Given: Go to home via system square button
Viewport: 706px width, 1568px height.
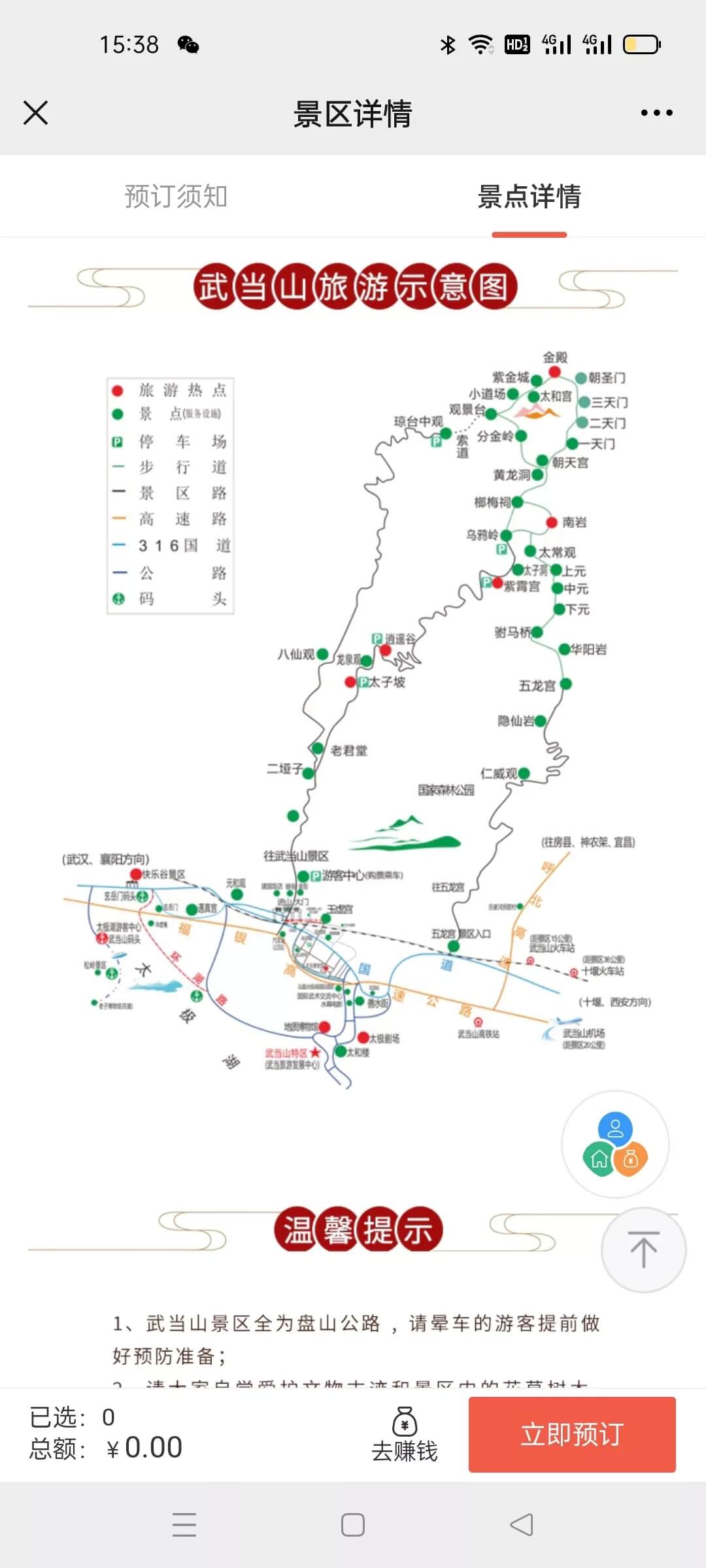Looking at the screenshot, I should coord(353,1525).
